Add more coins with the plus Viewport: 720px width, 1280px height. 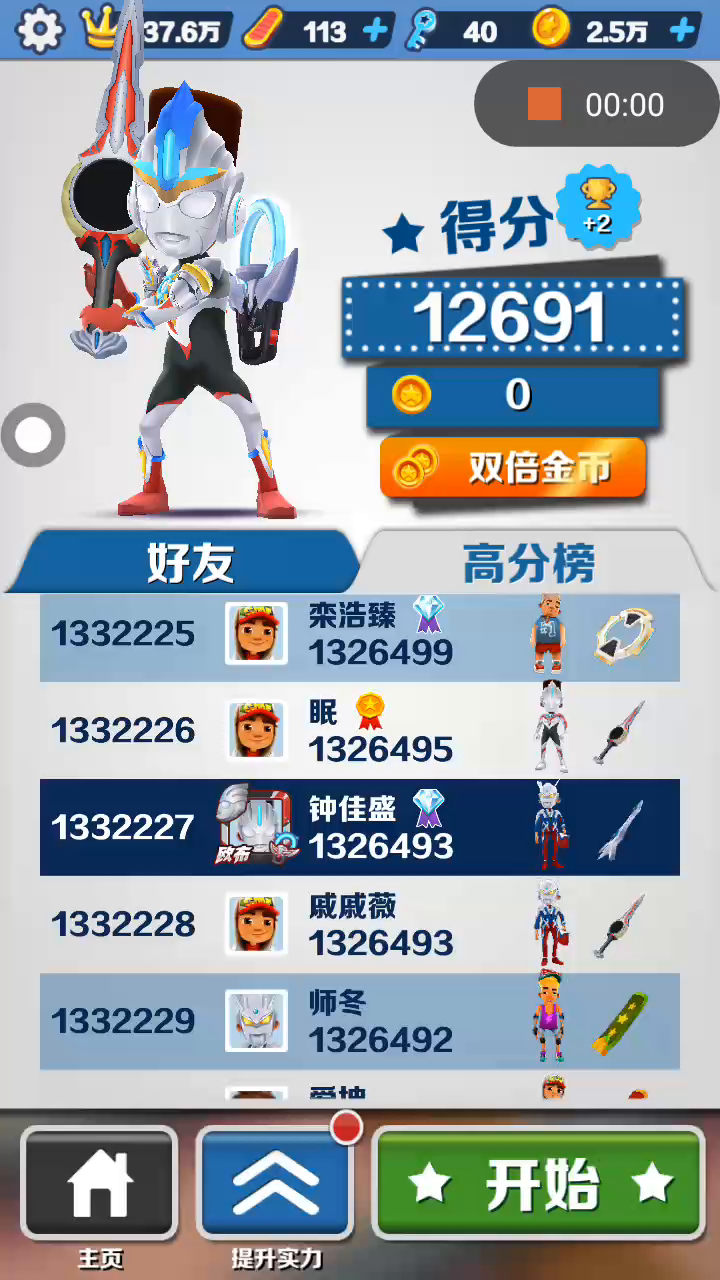pyautogui.click(x=683, y=31)
